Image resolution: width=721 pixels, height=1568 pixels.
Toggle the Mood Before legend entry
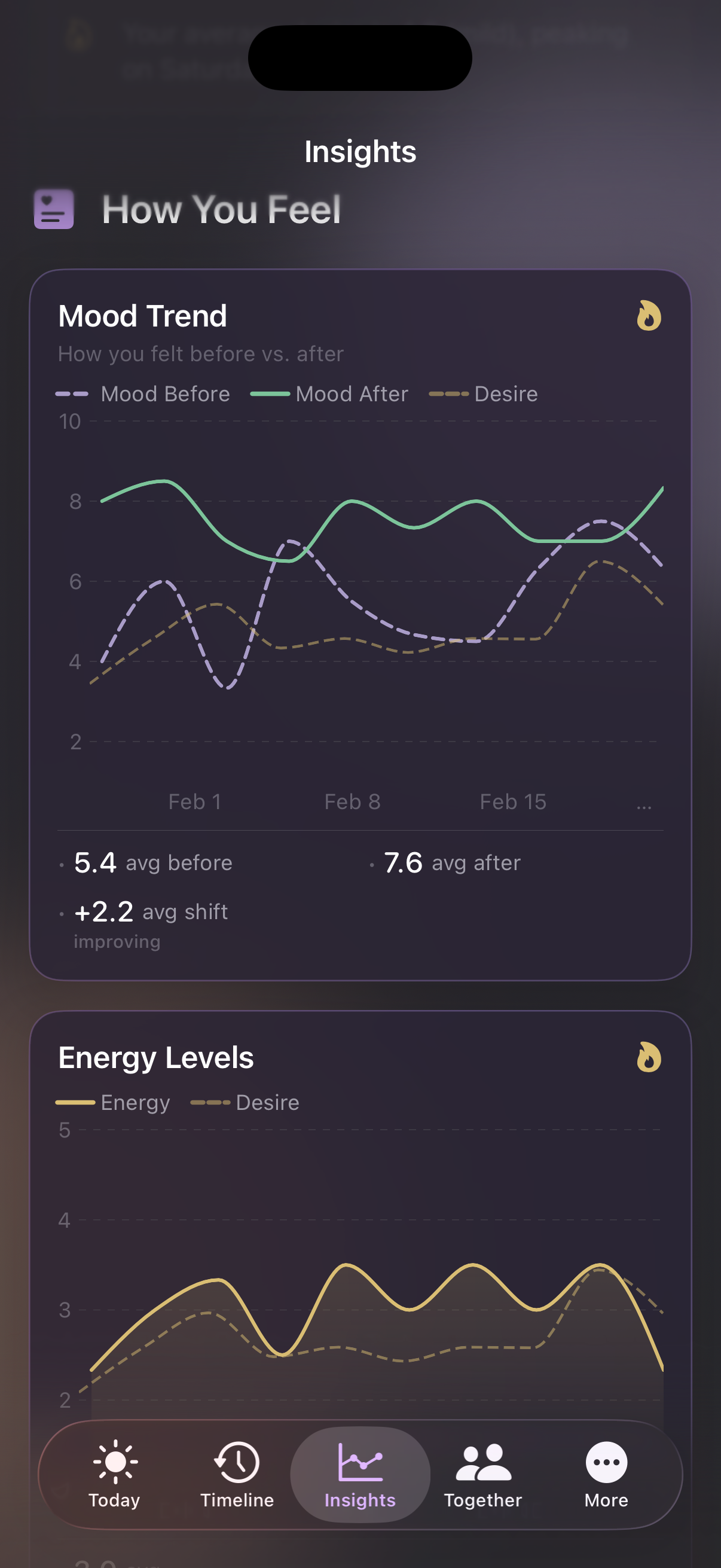(x=142, y=395)
